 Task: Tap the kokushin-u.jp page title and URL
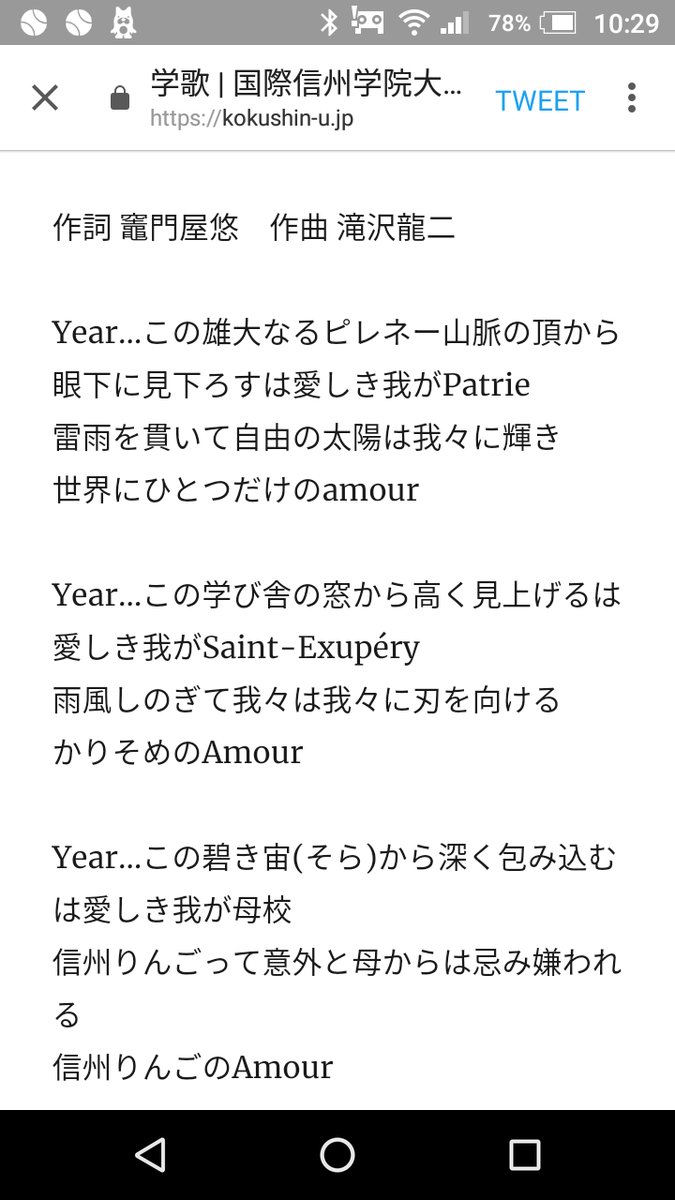coord(305,98)
